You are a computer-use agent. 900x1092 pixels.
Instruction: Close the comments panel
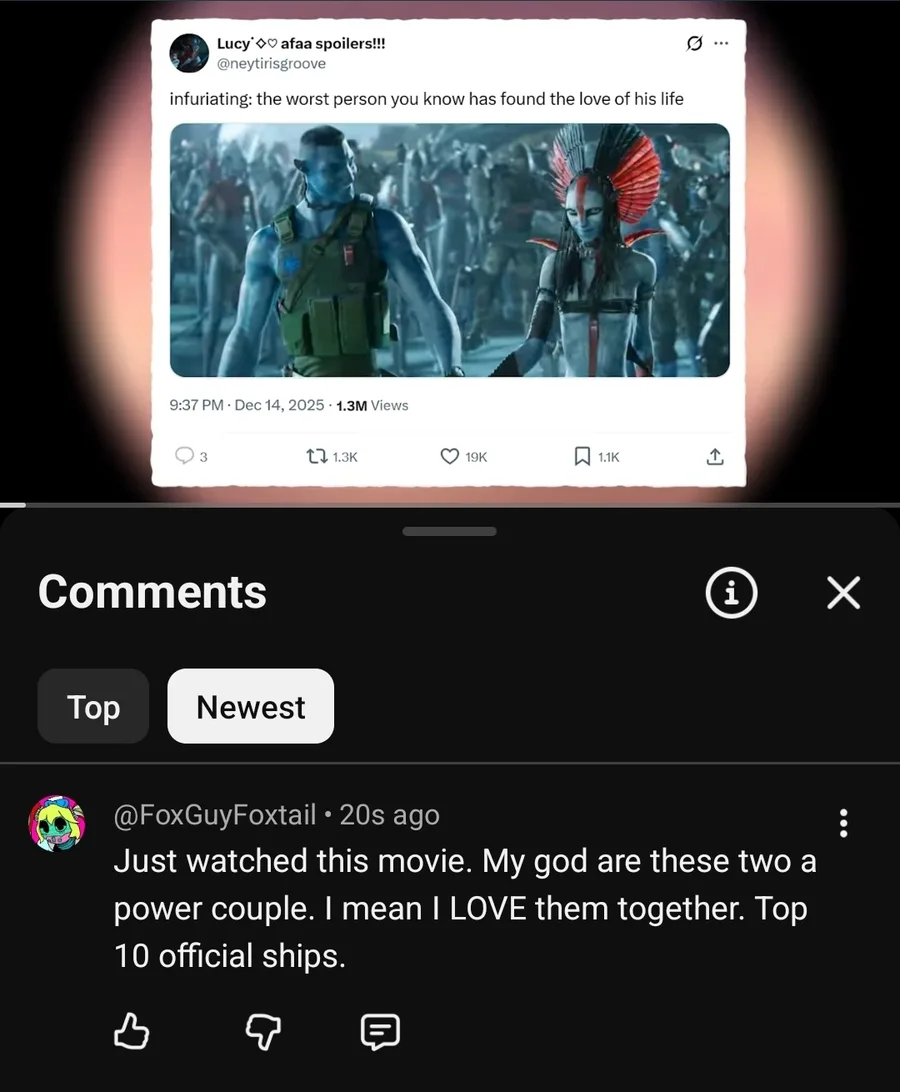click(x=843, y=594)
